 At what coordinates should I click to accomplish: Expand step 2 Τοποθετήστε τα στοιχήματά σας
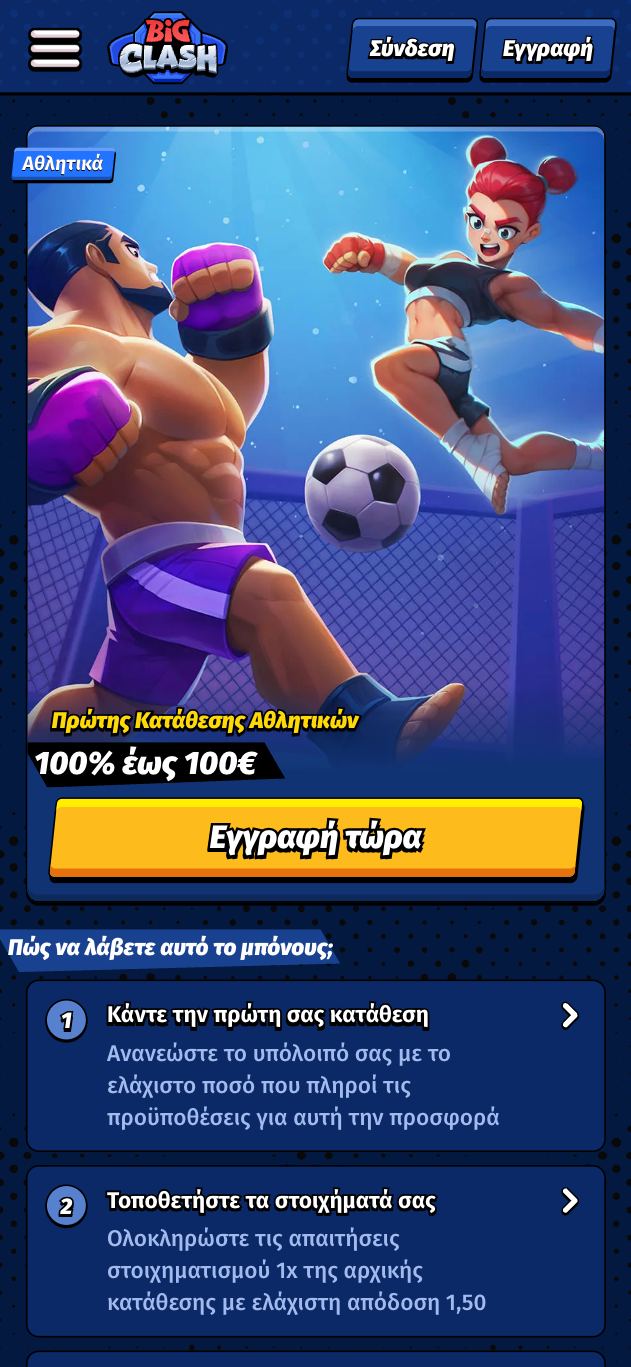569,1201
